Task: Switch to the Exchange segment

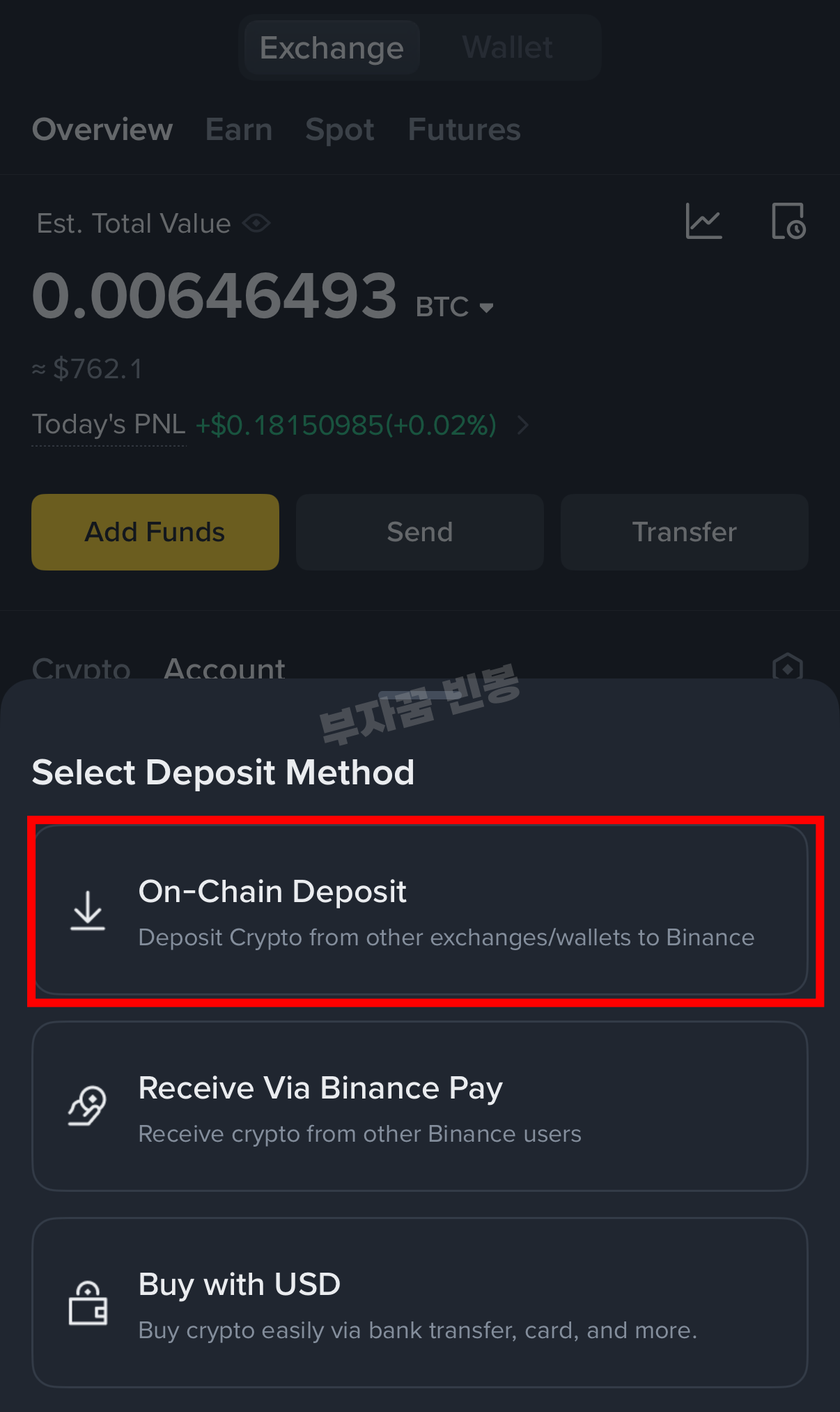Action: tap(332, 47)
